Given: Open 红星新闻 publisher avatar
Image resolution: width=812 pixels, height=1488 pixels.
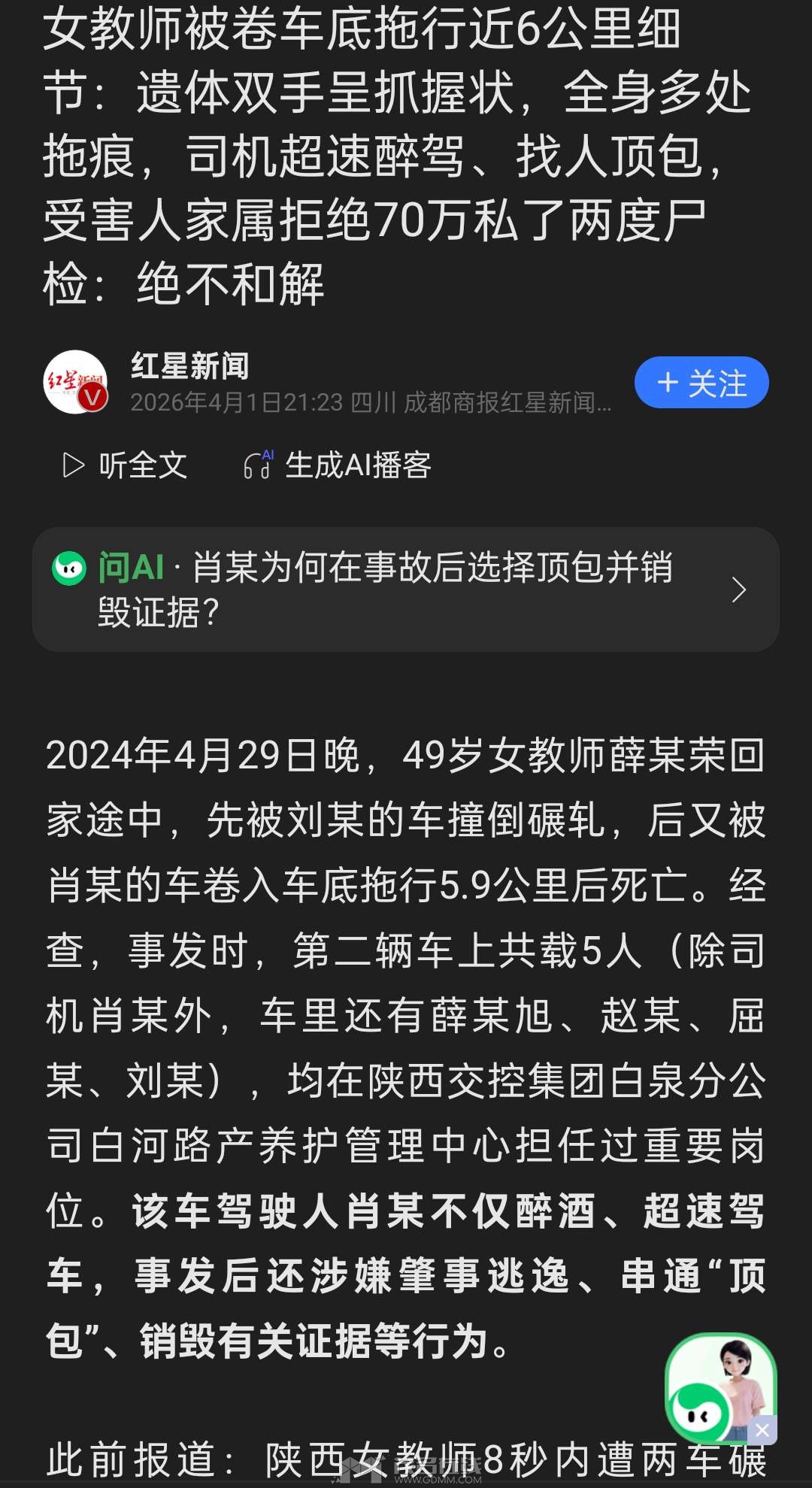Looking at the screenshot, I should [x=75, y=382].
